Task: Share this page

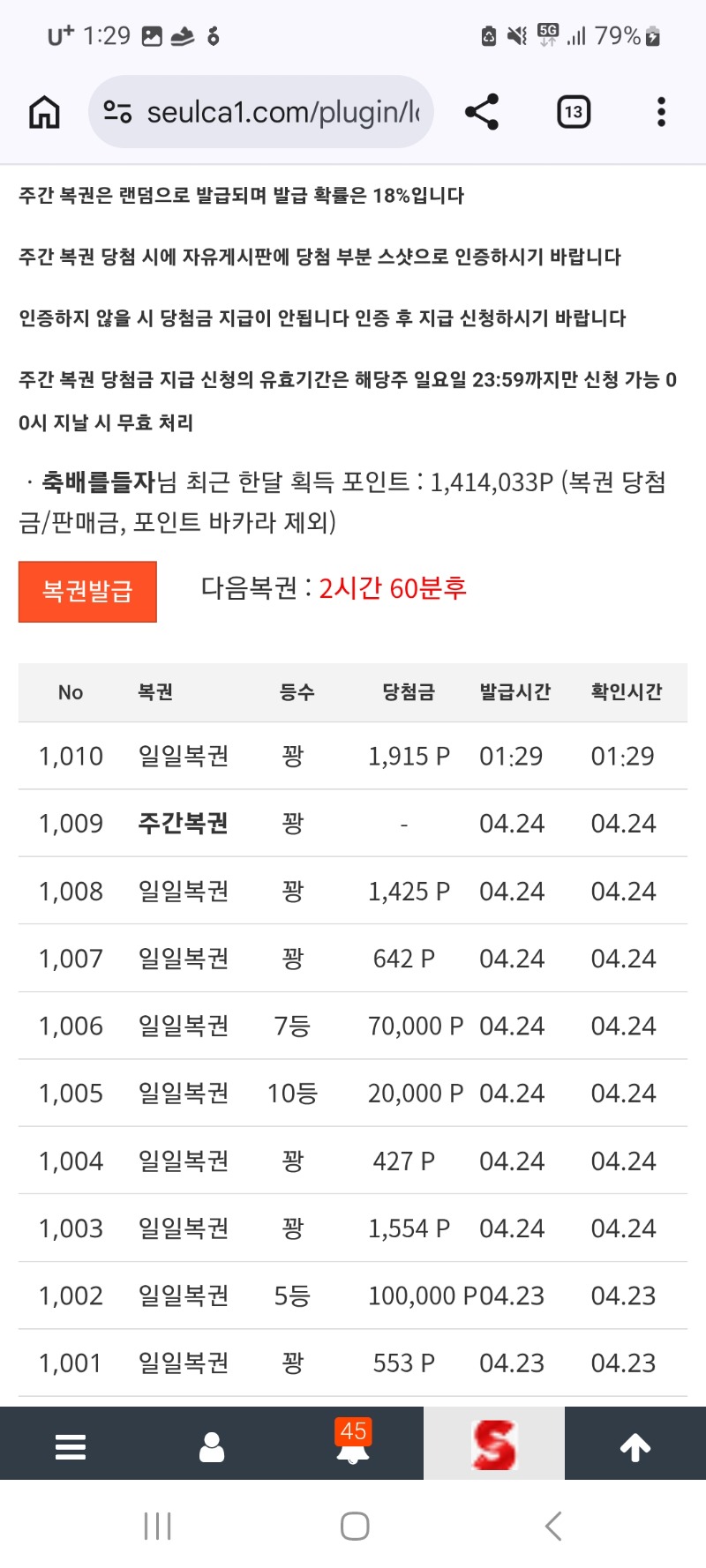Action: pos(482,112)
